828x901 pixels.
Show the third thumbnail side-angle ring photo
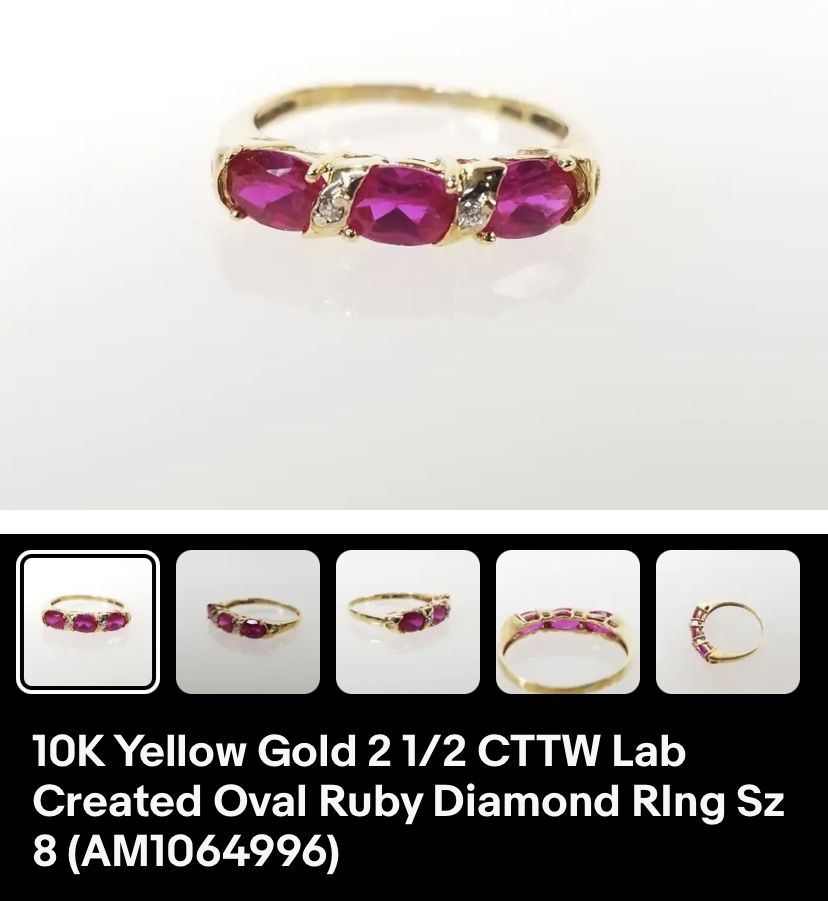point(408,622)
